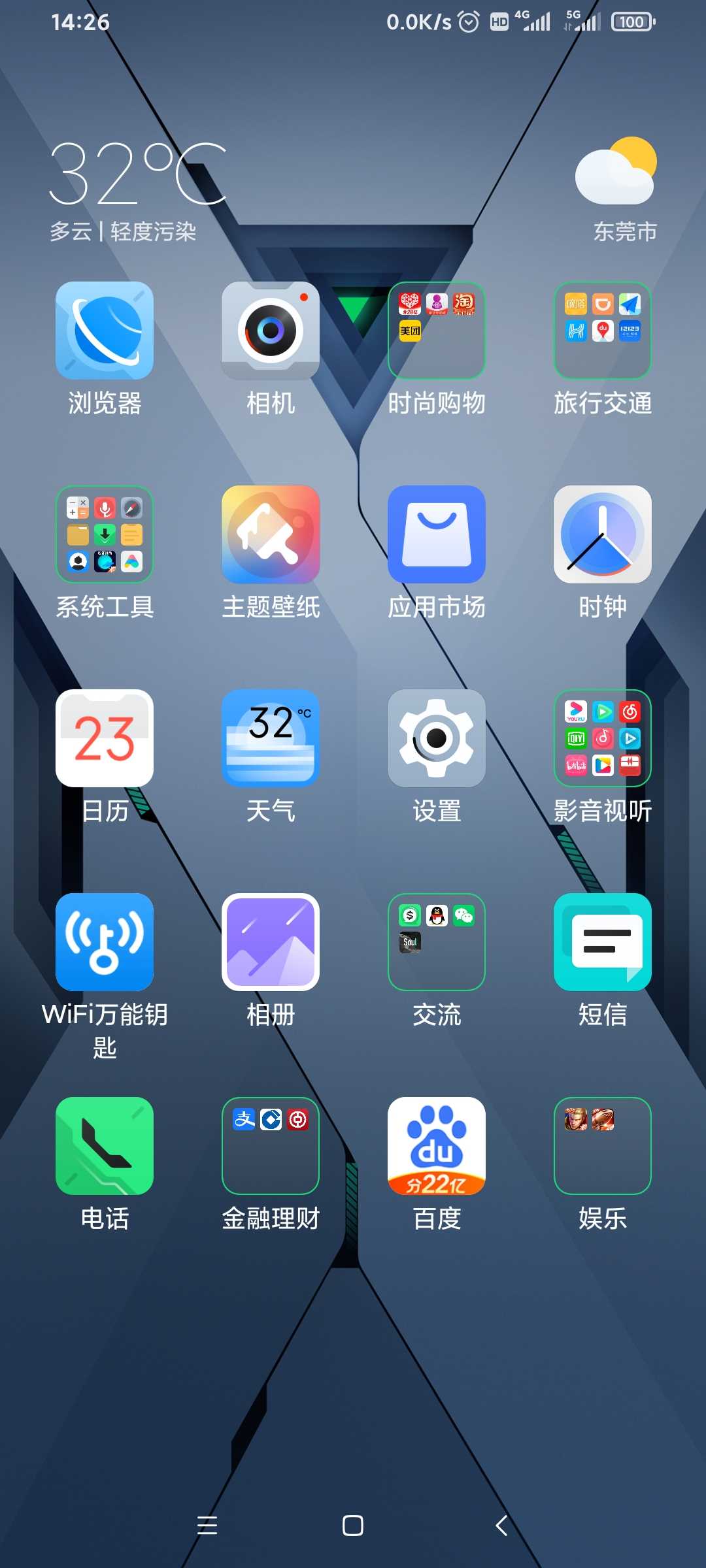Open the 金融理财 folder

pyautogui.click(x=271, y=1146)
